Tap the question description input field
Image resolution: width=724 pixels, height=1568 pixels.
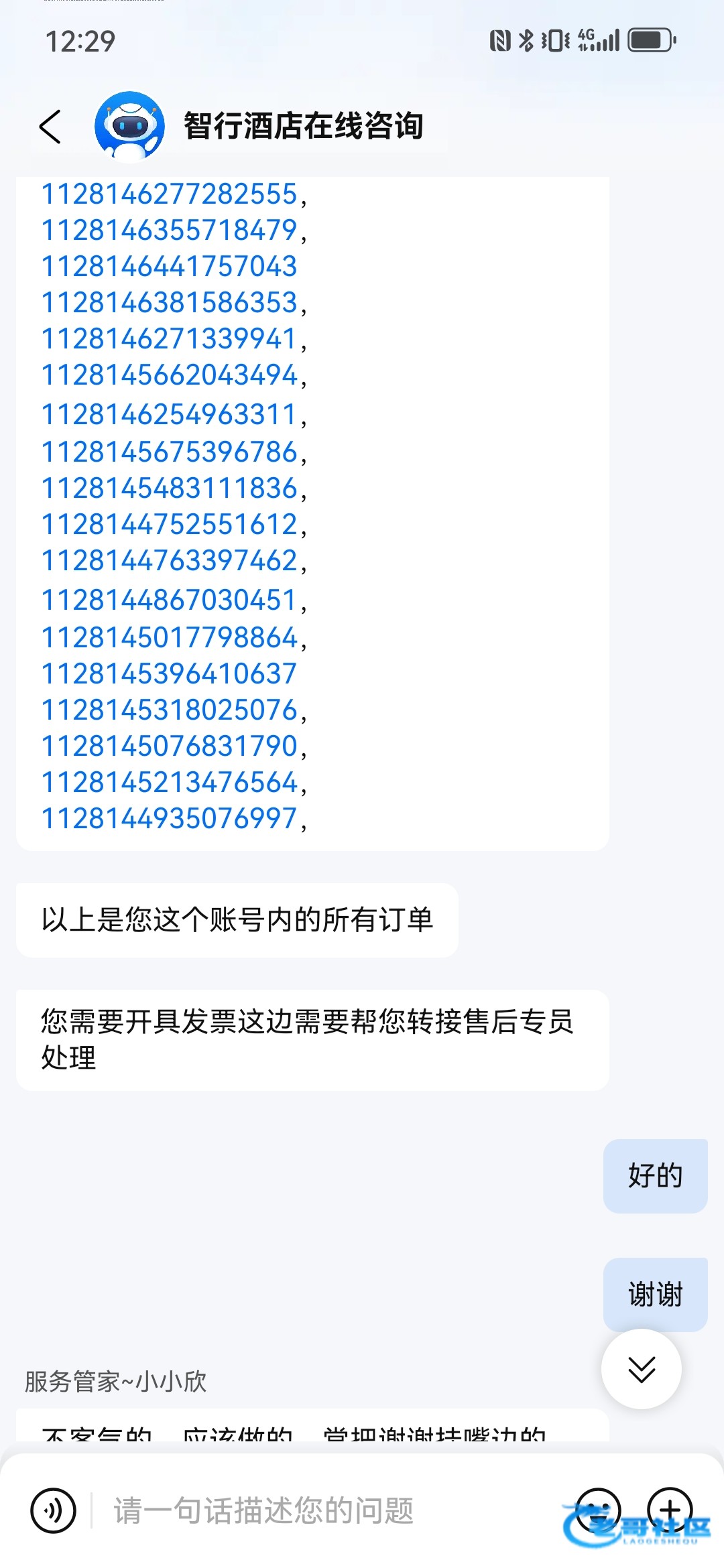(322, 1510)
